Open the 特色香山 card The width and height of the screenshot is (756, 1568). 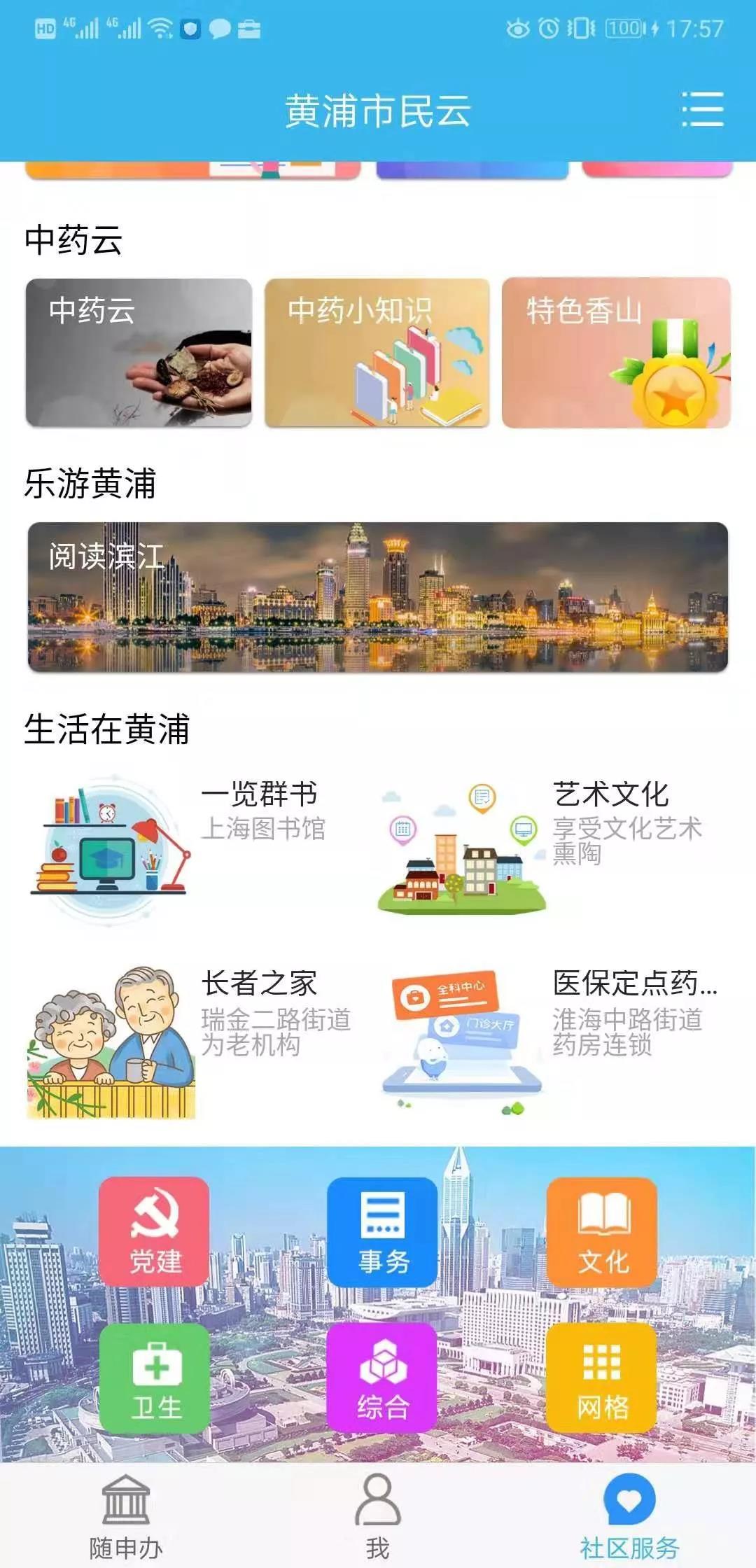pos(616,353)
